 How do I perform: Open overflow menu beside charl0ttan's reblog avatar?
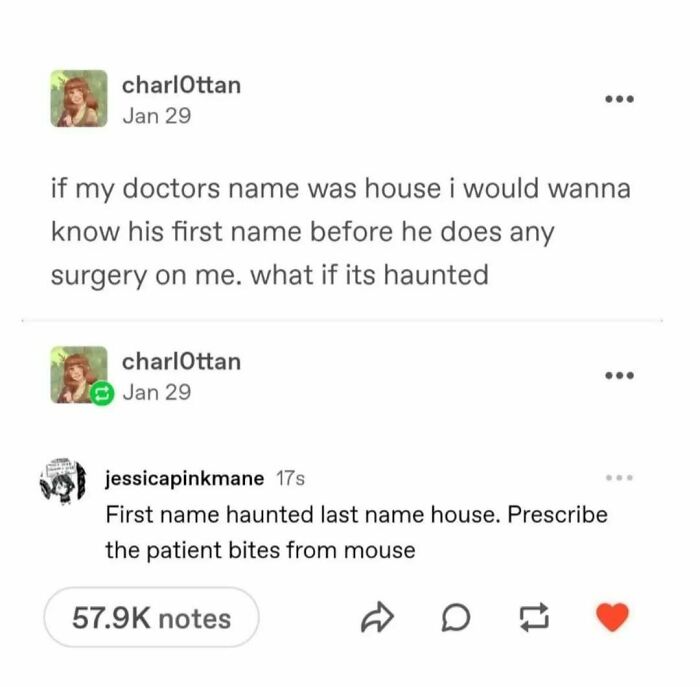click(621, 375)
